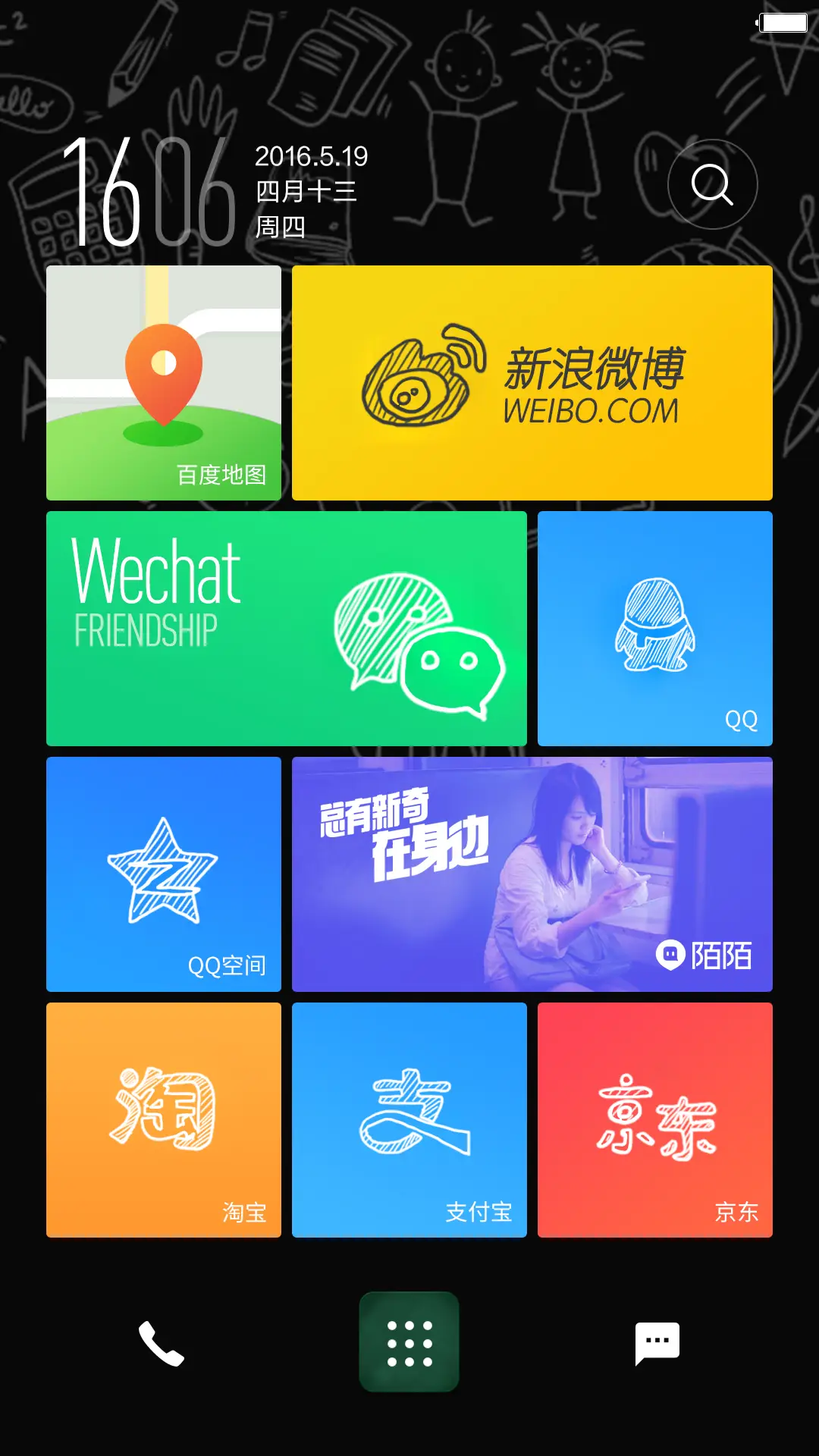This screenshot has height=1456, width=819.
Task: Open the Baidu Maps tile
Action: click(x=163, y=381)
